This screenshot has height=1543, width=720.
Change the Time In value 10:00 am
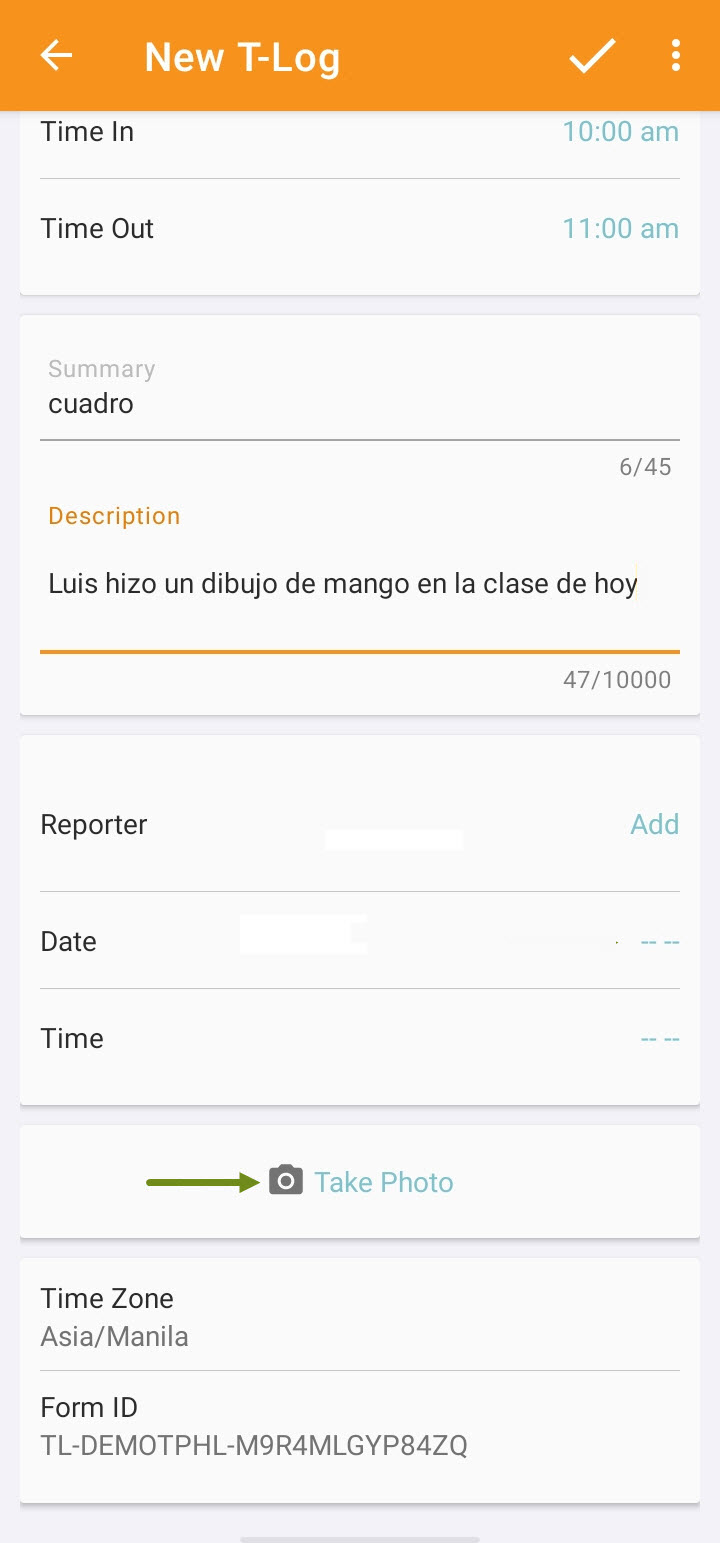point(620,132)
